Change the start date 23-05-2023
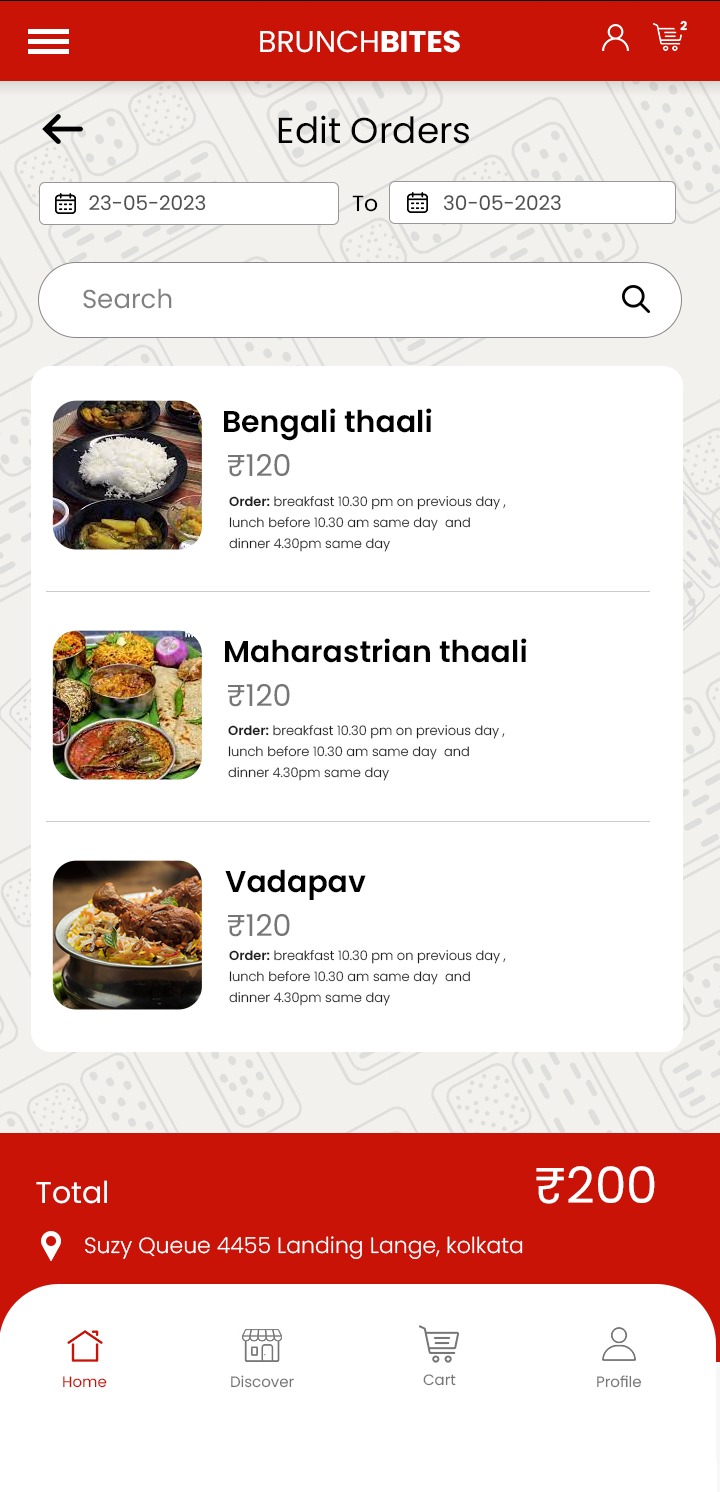This screenshot has height=1492, width=720. [189, 203]
